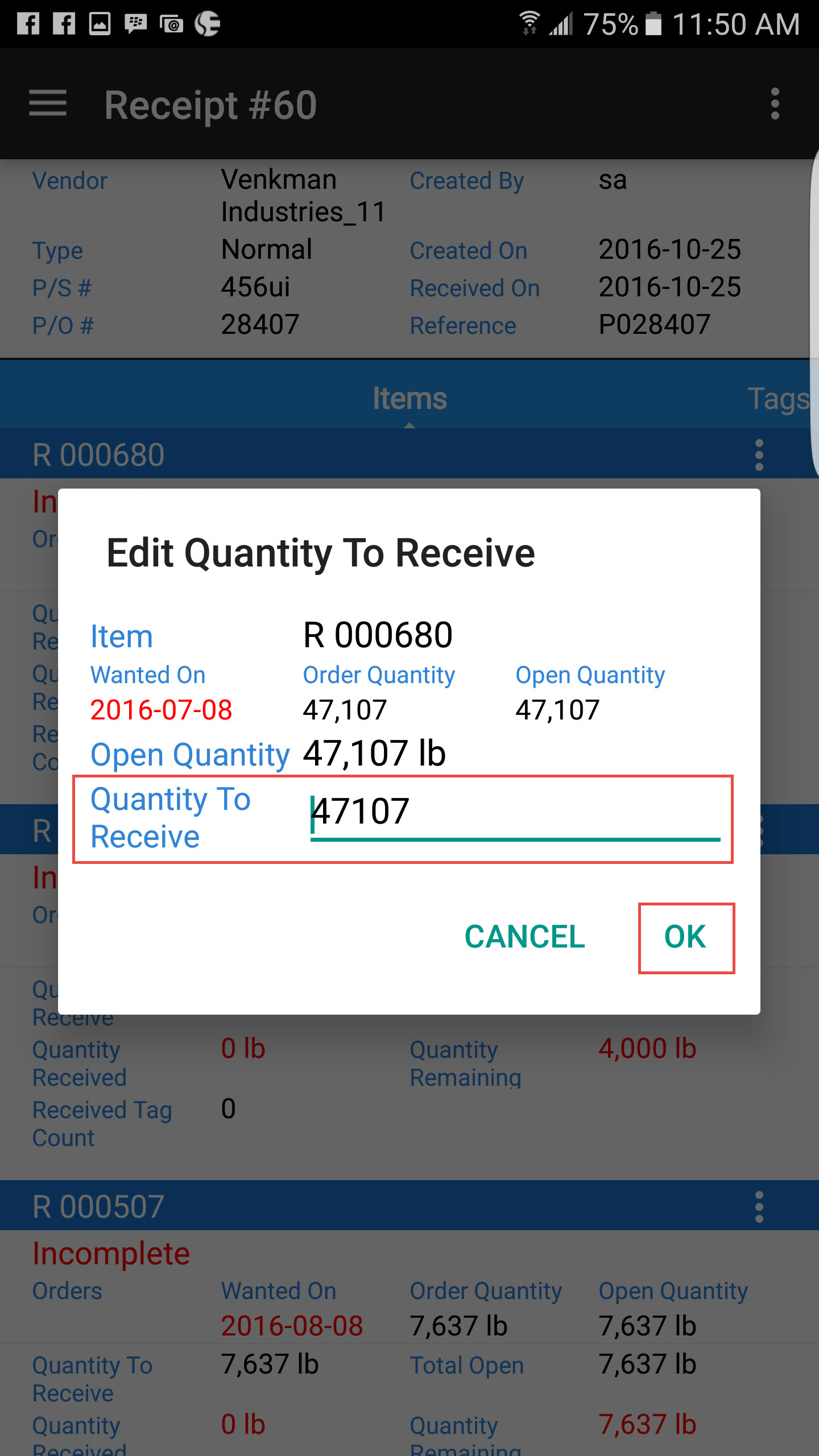Cancel the Edit Quantity dialog
Screen dimensions: 819x1456
pyautogui.click(x=524, y=937)
